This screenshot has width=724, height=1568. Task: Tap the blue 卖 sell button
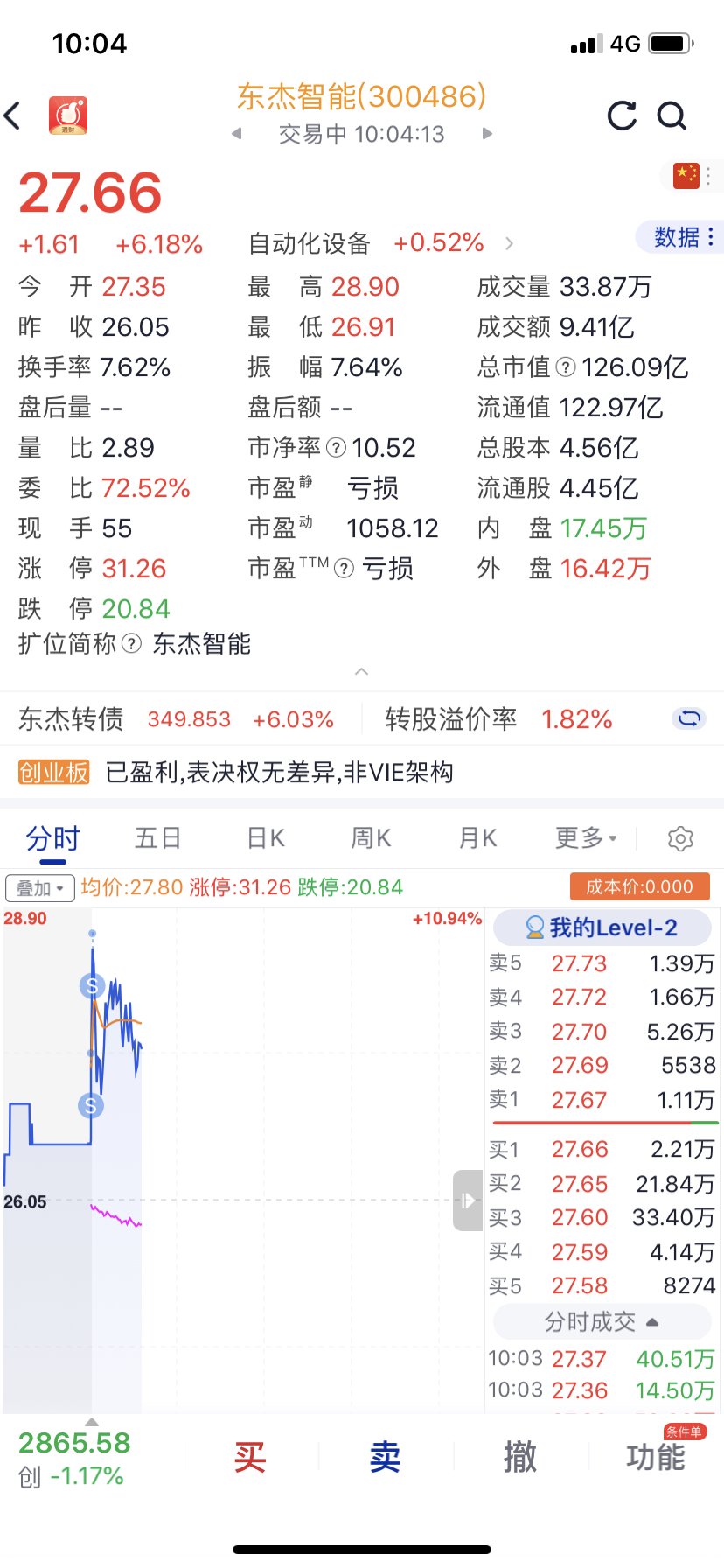coord(385,1458)
